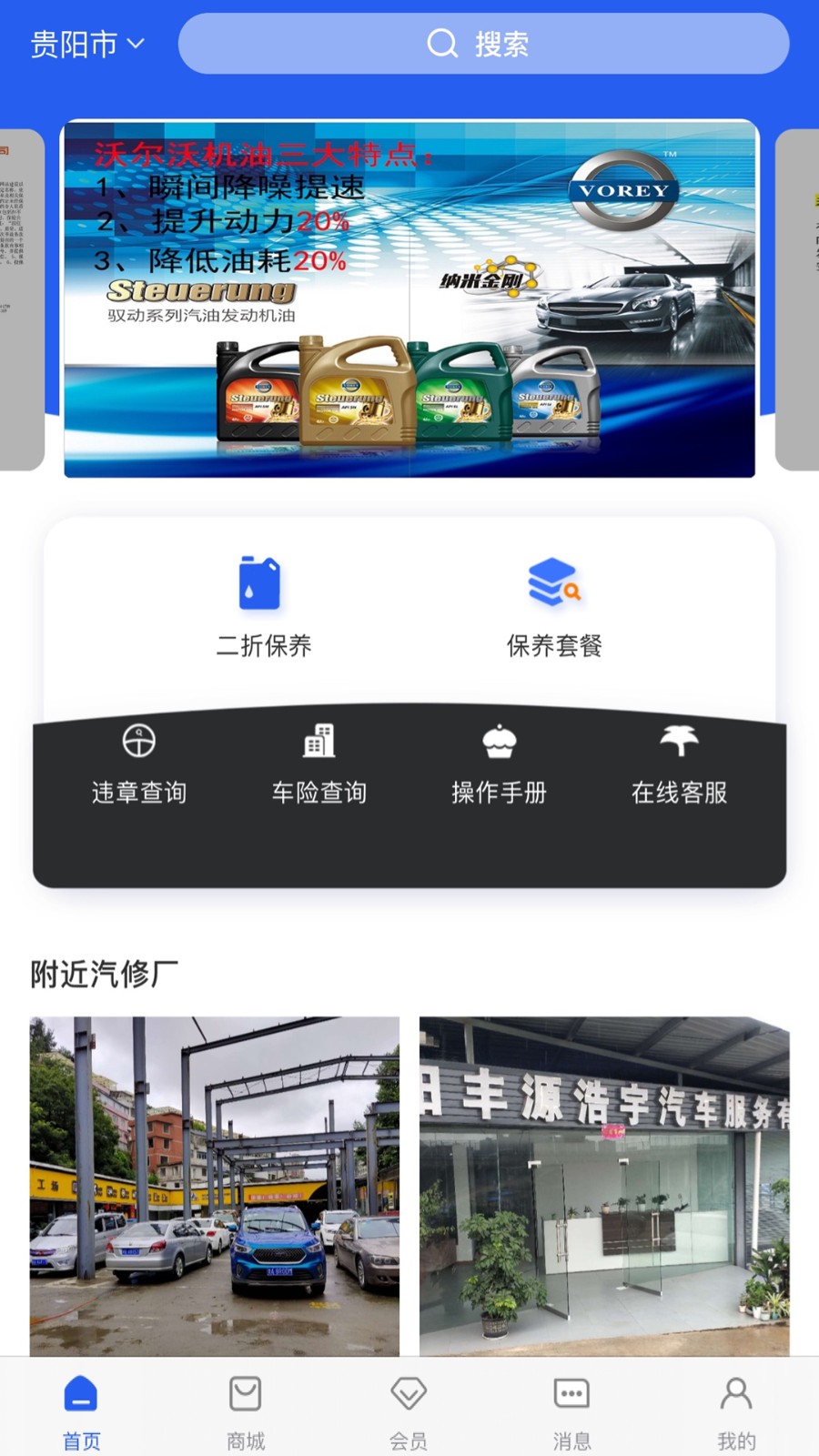
Task: Tap the search magnifier icon
Action: pos(442,42)
